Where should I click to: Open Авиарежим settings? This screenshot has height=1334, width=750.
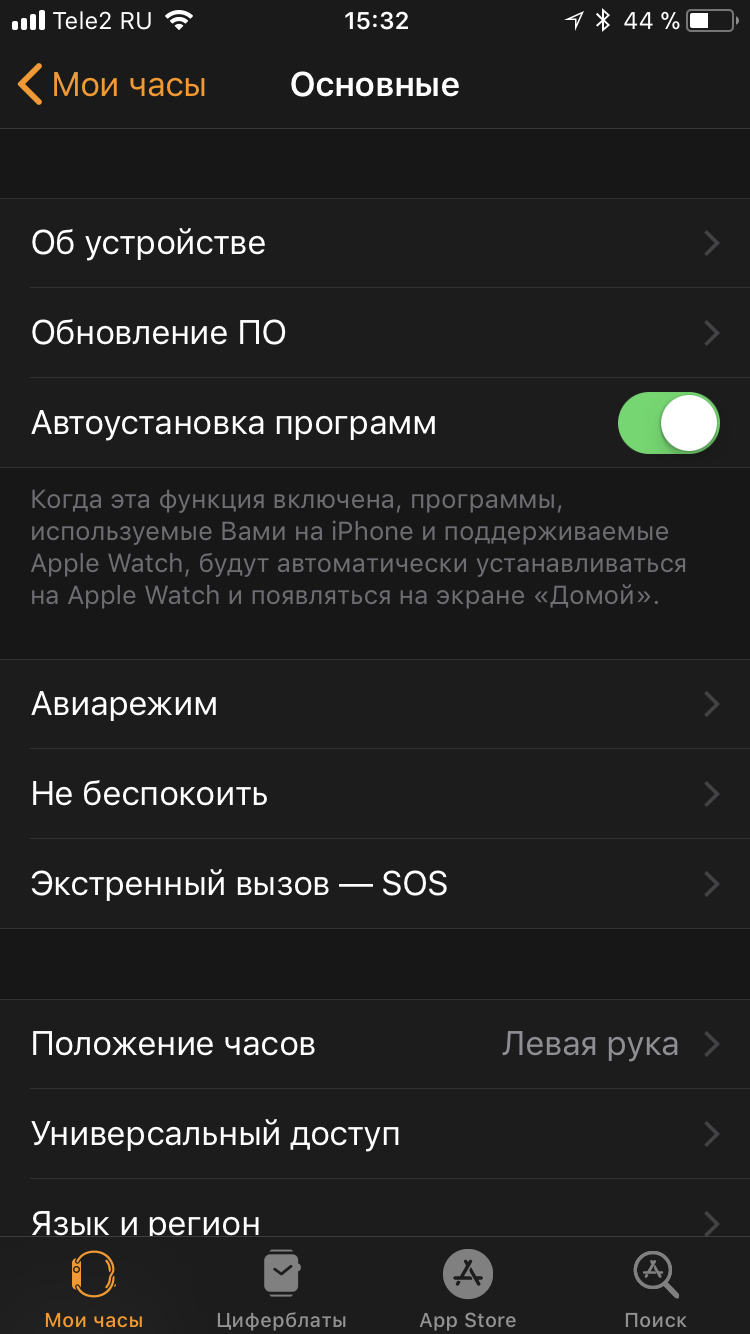(375, 704)
